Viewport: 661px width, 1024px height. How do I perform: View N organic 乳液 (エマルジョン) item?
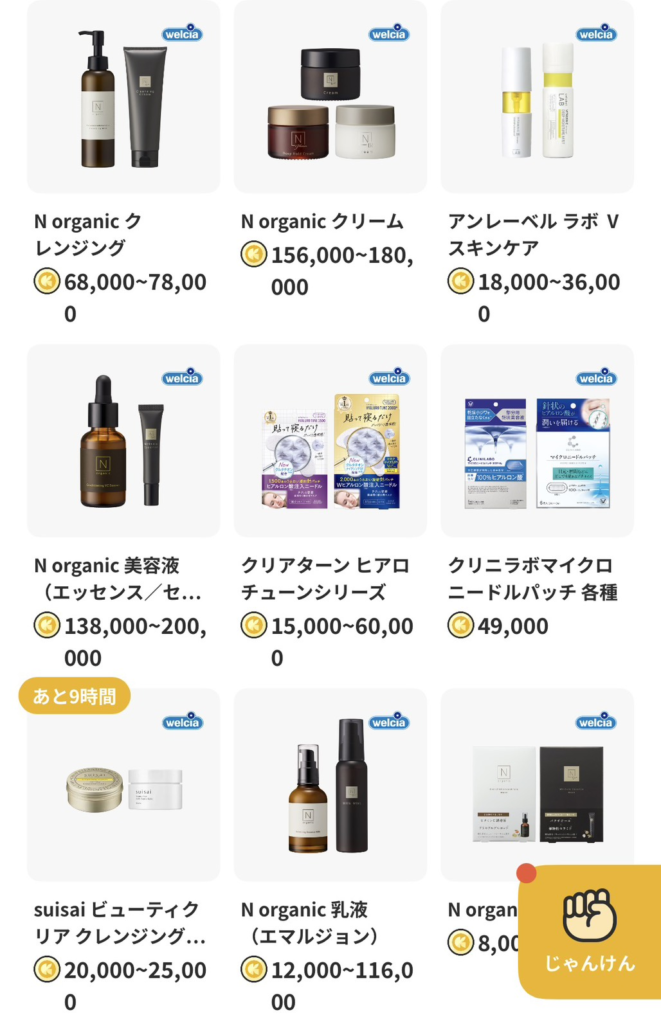[330, 785]
